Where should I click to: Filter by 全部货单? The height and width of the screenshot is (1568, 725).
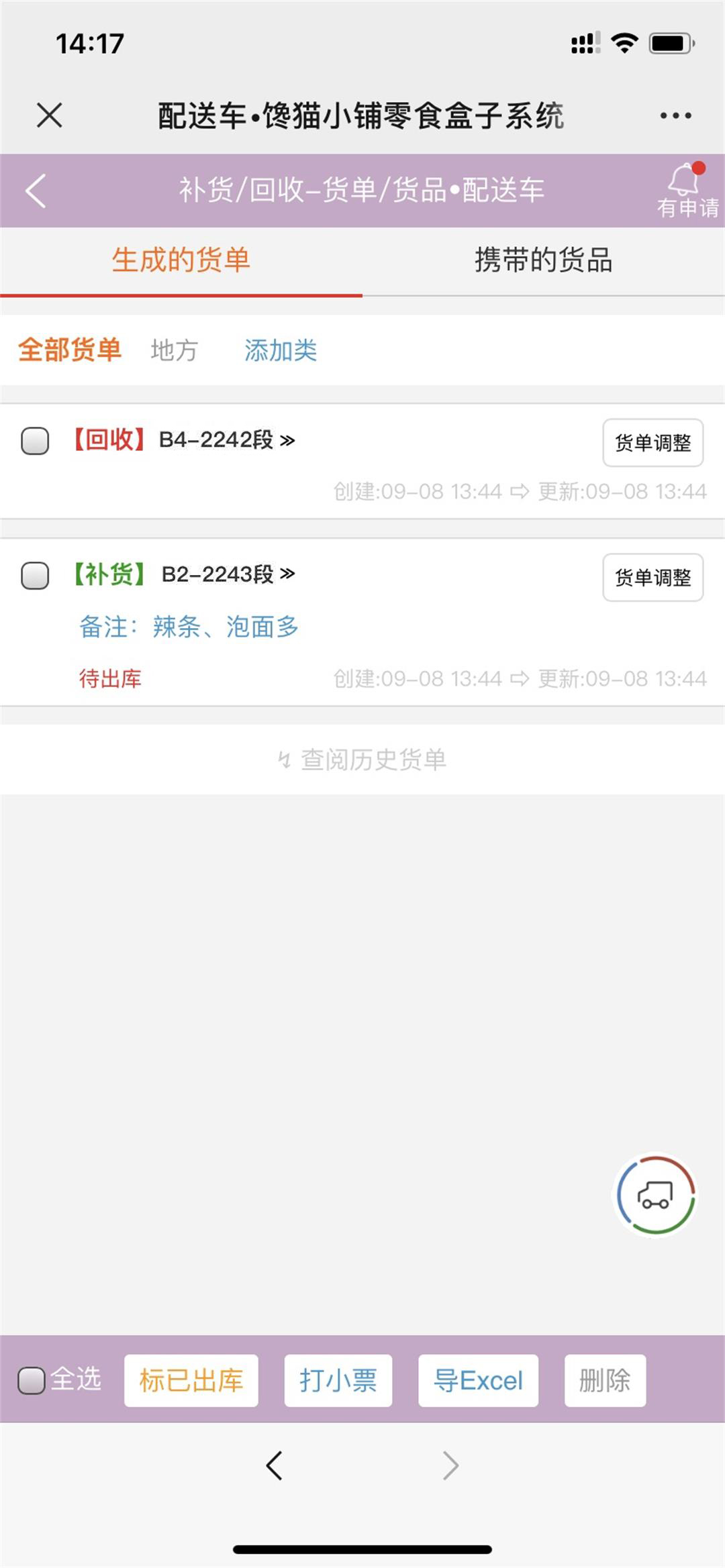click(x=69, y=350)
